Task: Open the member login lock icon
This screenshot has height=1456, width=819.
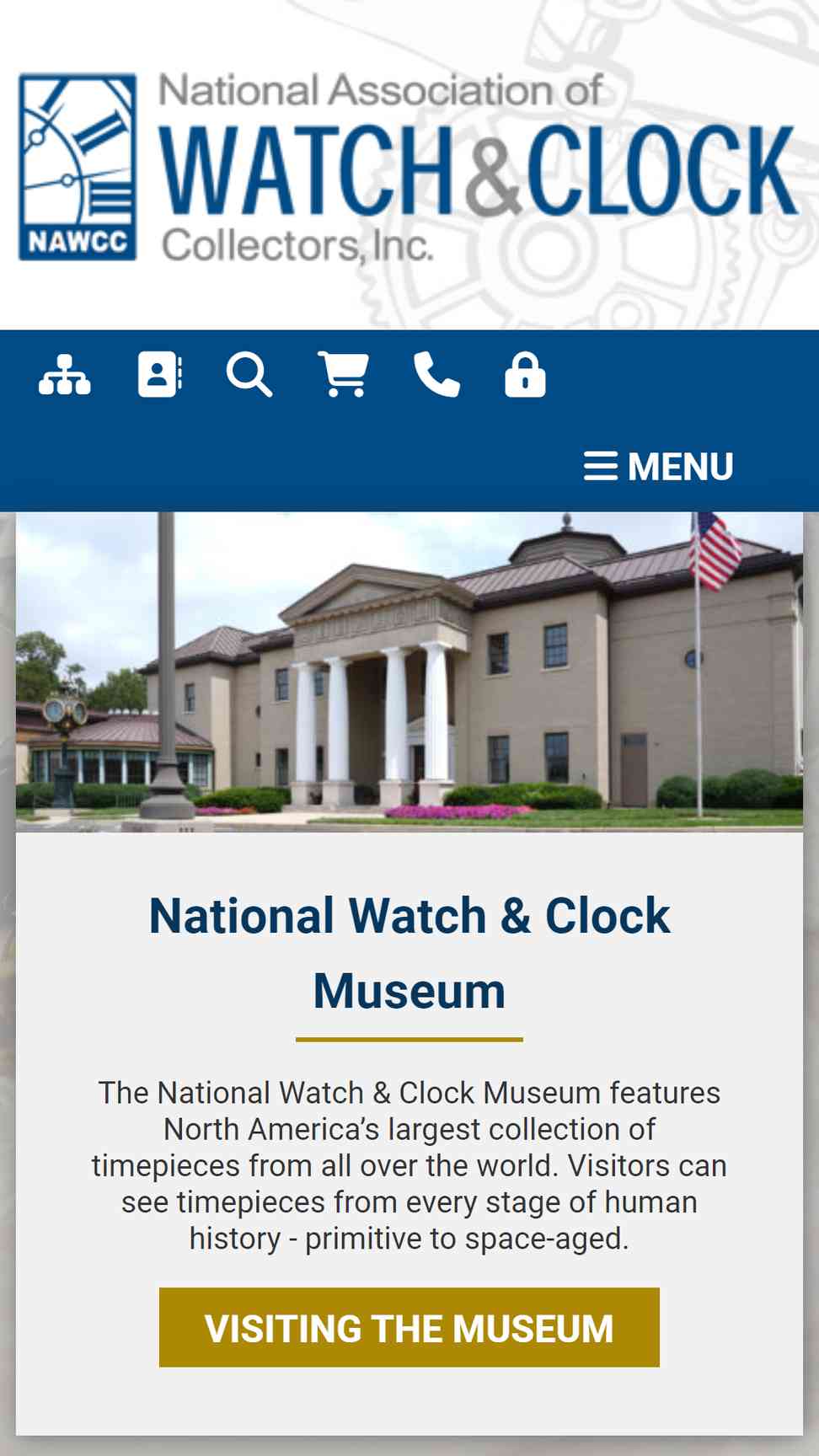Action: click(525, 375)
